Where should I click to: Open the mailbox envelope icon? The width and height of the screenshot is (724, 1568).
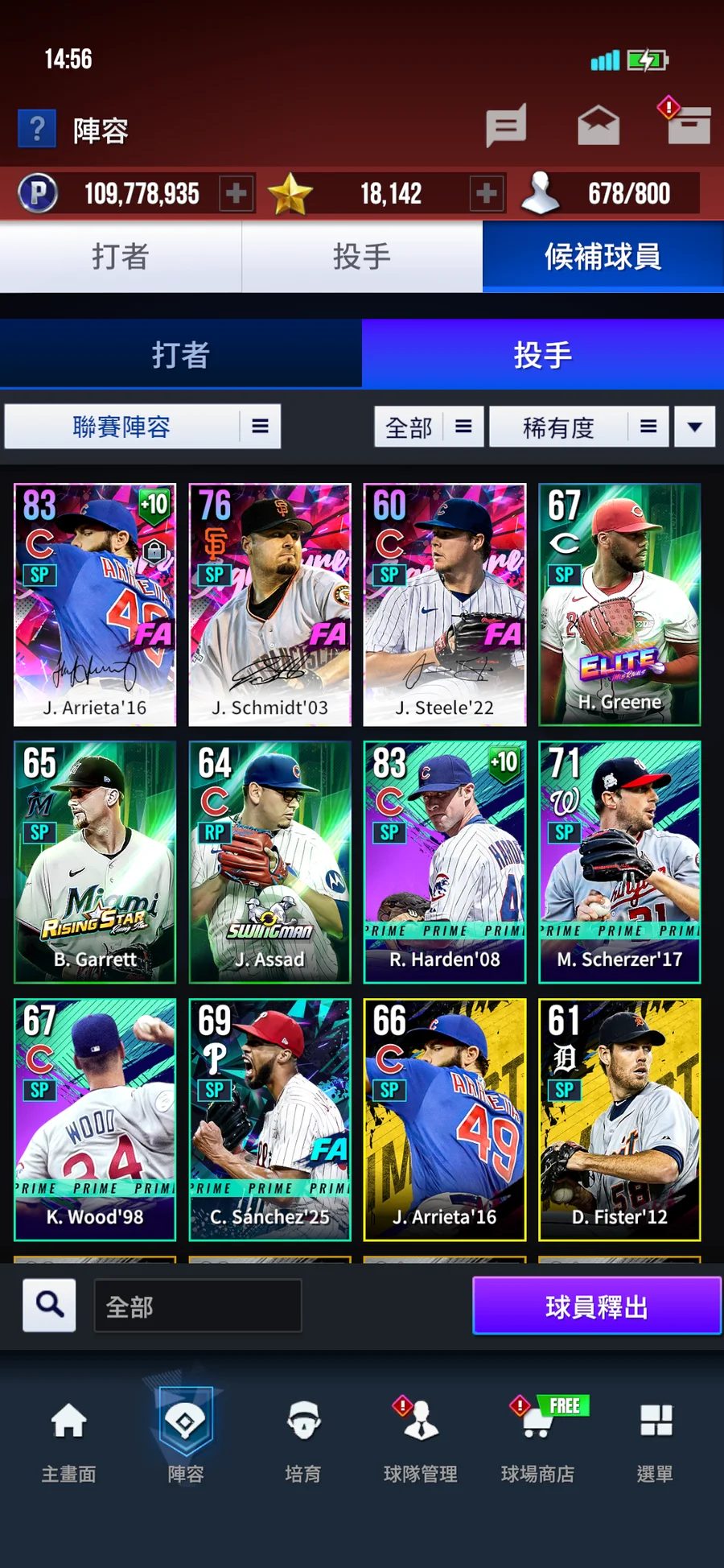coord(599,126)
